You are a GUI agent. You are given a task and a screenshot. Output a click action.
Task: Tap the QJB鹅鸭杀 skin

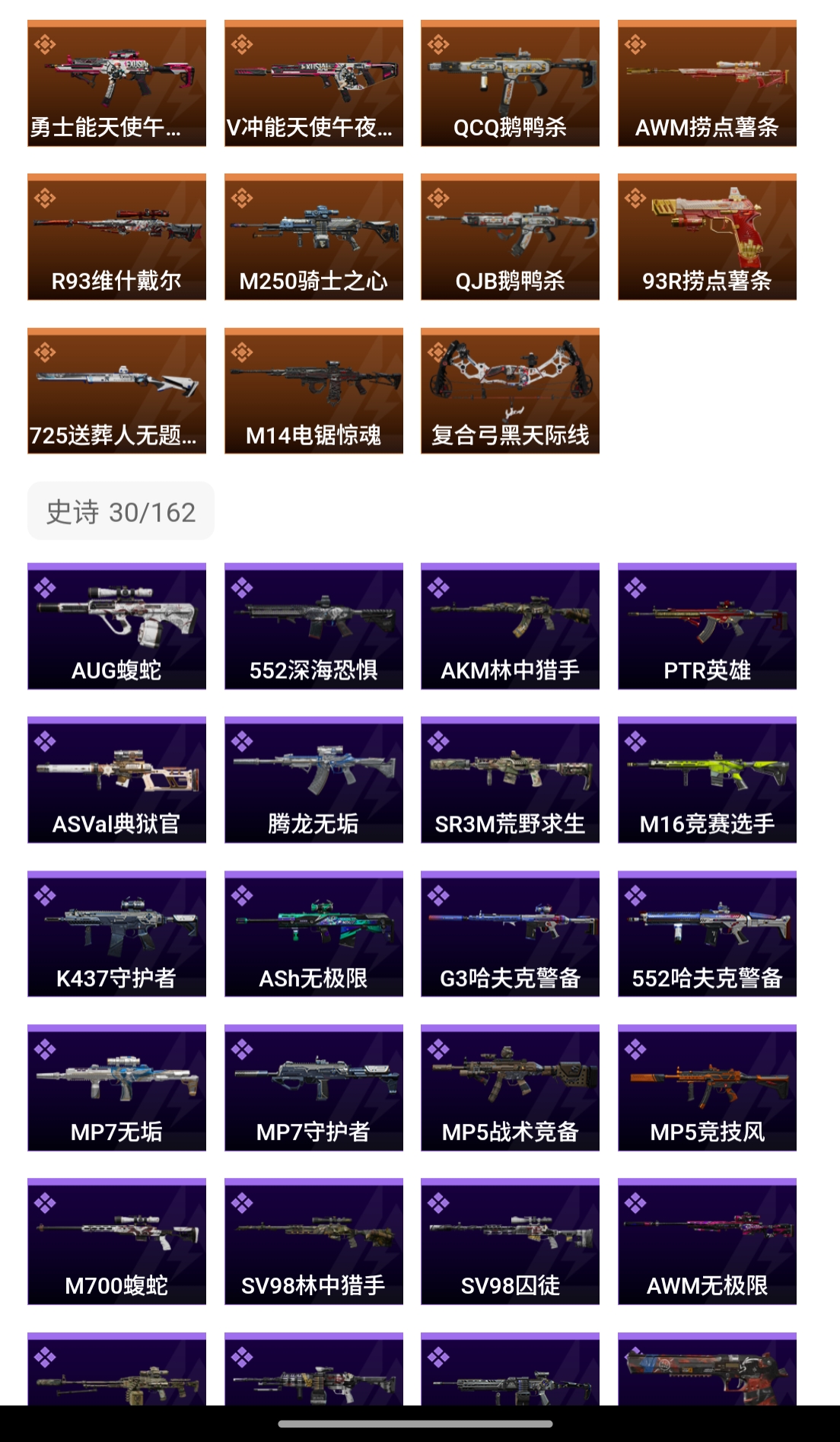pyautogui.click(x=510, y=237)
